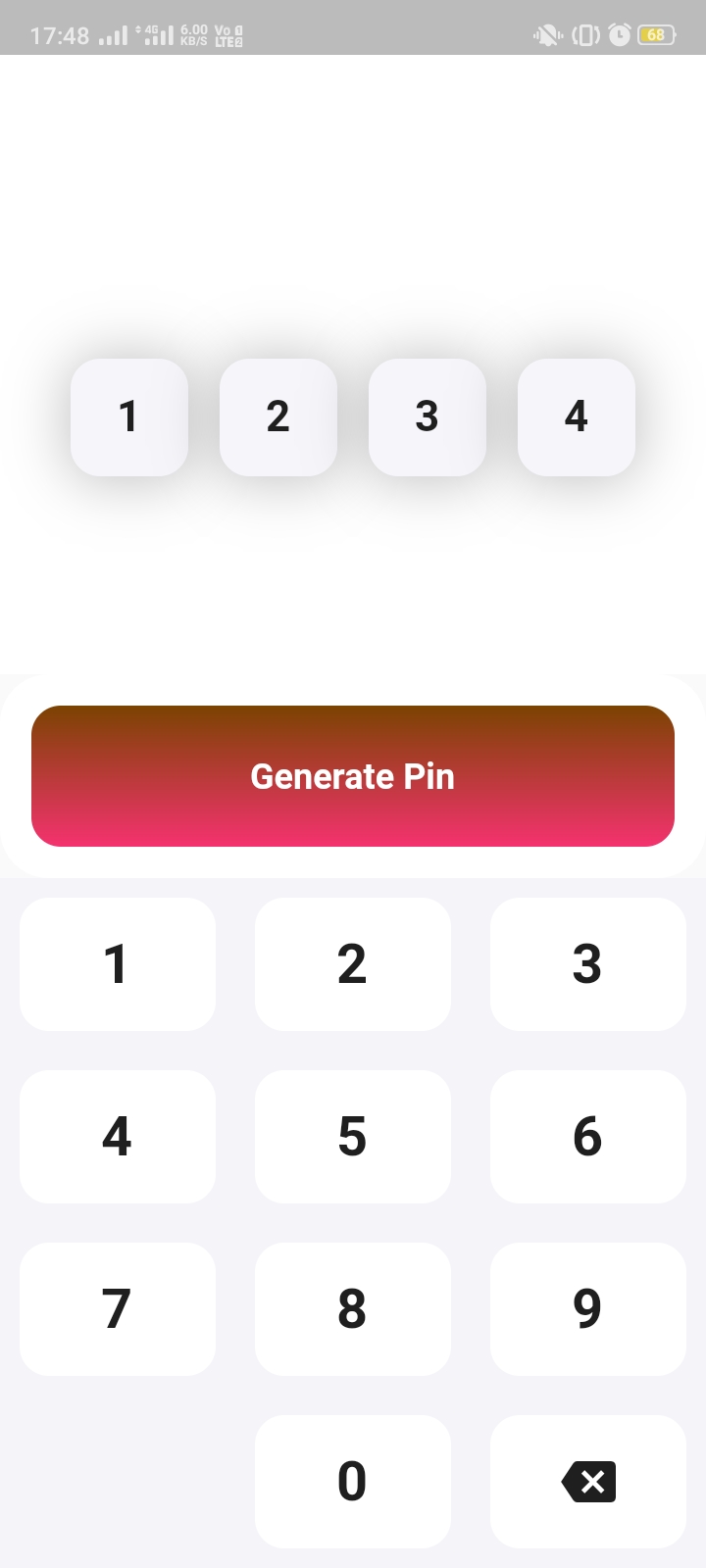706x1568 pixels.
Task: Tap the 9 key on the keypad
Action: tap(588, 1309)
